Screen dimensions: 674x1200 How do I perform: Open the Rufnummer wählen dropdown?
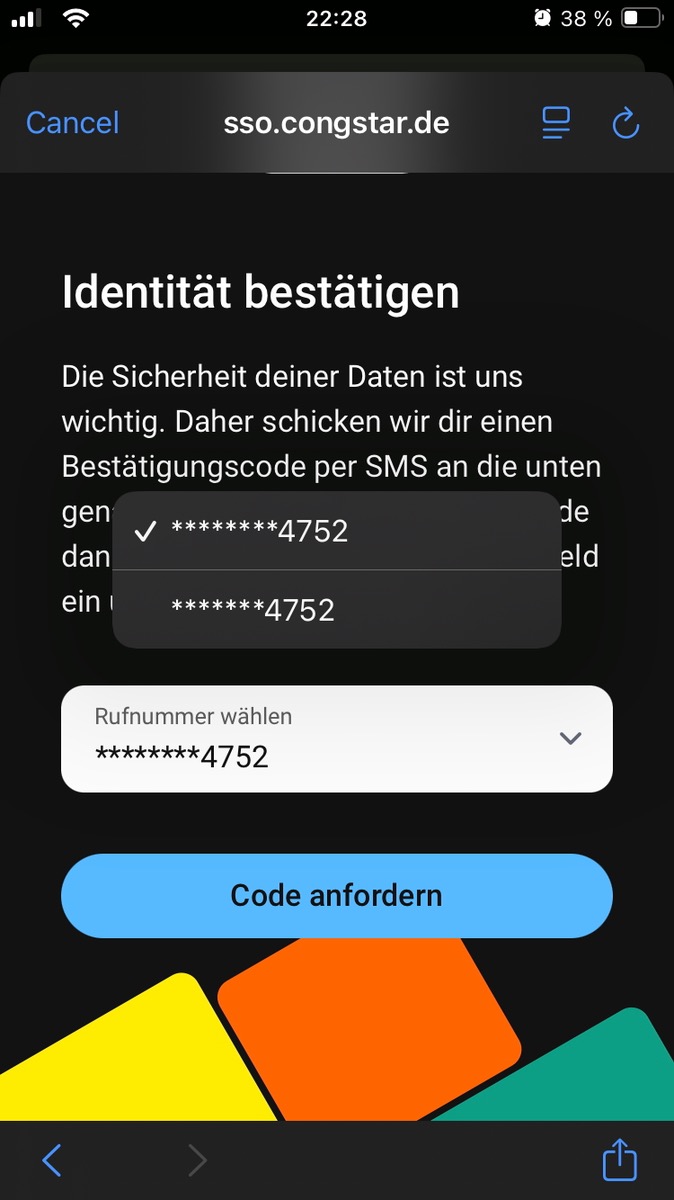336,739
